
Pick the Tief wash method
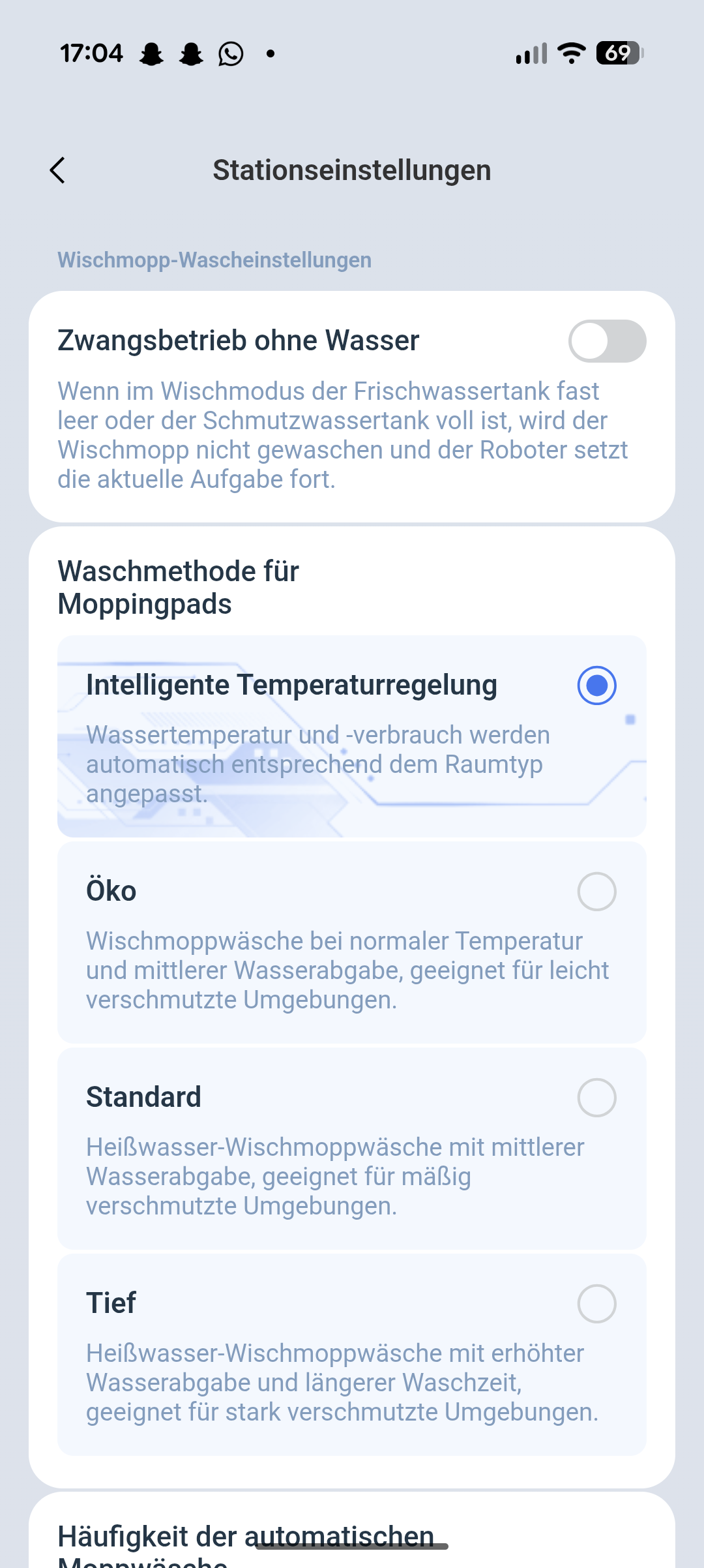(596, 1304)
